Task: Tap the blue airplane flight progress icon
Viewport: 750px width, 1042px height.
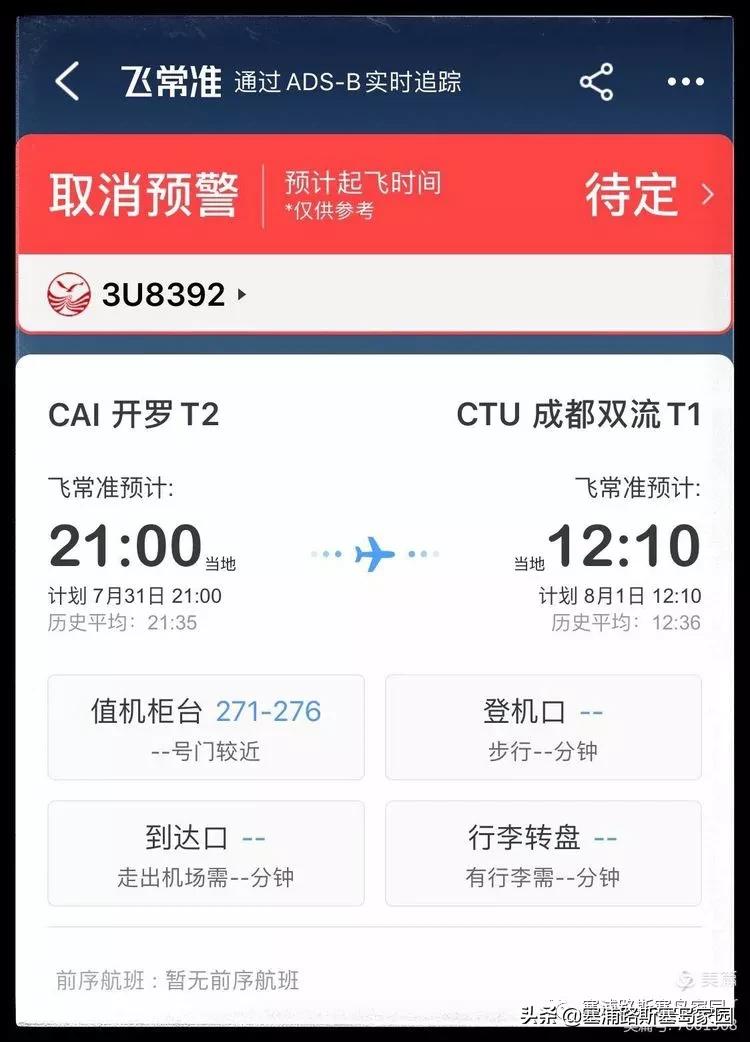Action: coord(375,553)
